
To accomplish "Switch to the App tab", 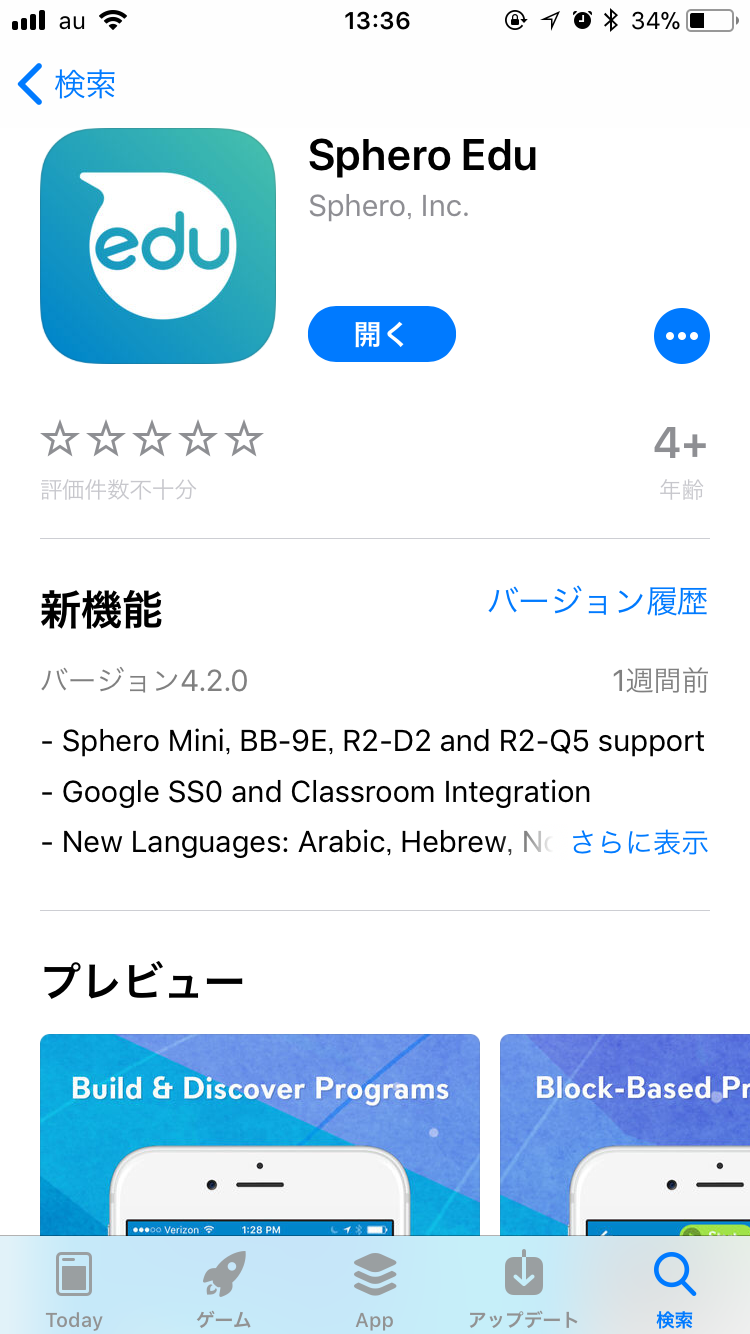I will click(x=375, y=1288).
